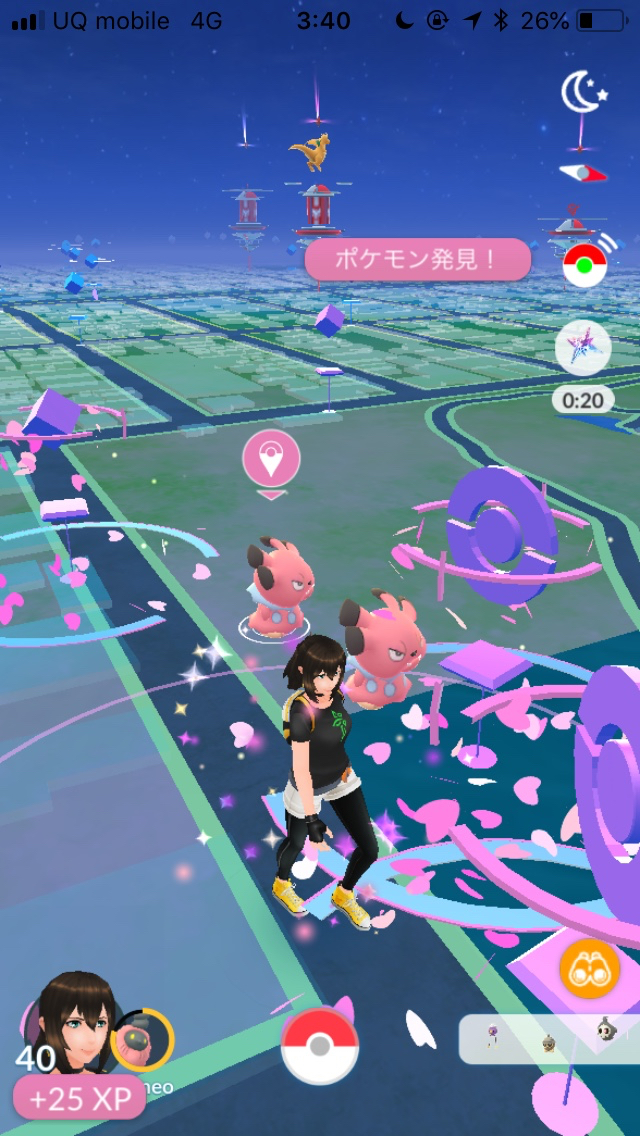Open the Nearby Pokémon panel
Image resolution: width=640 pixels, height=1136 pixels.
pos(550,1040)
